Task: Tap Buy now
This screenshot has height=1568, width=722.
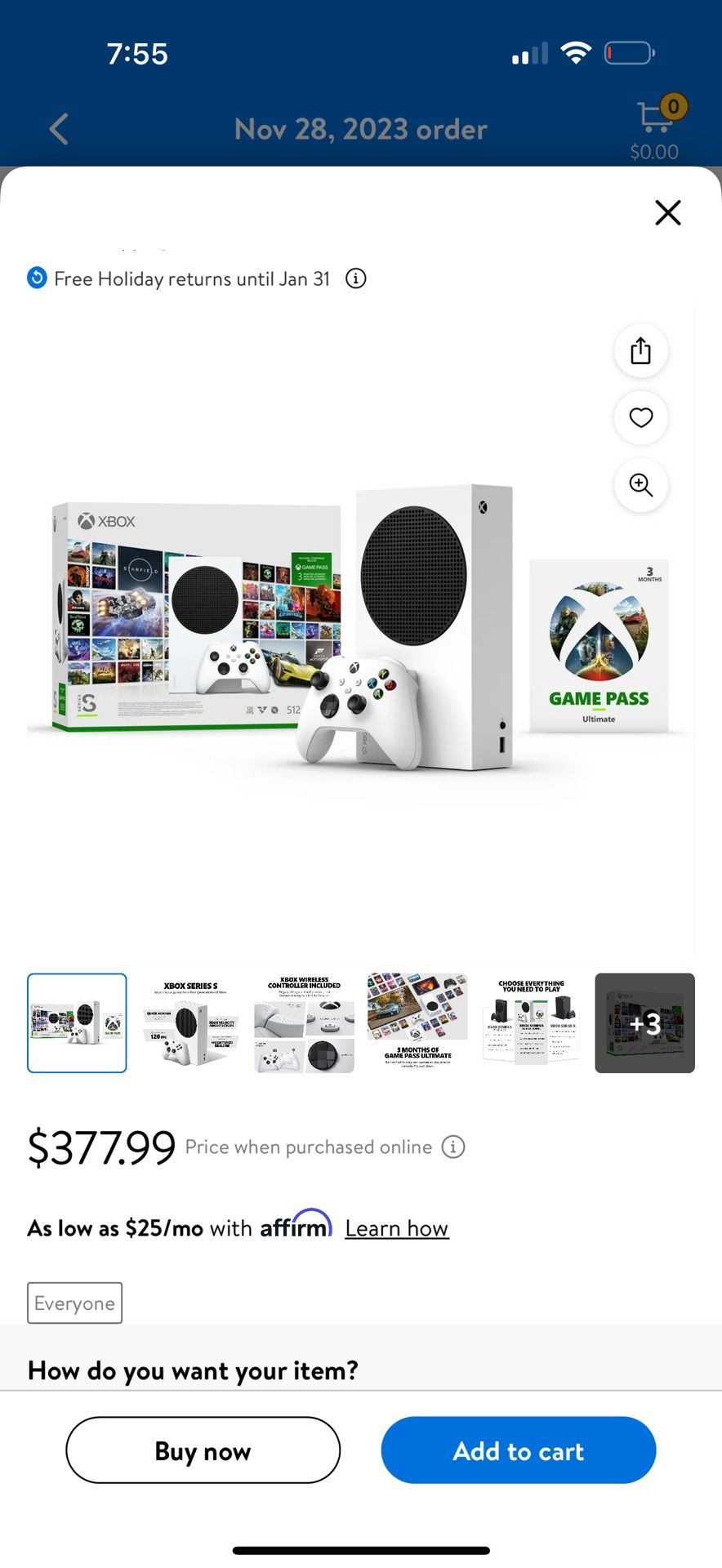Action: [x=203, y=1450]
